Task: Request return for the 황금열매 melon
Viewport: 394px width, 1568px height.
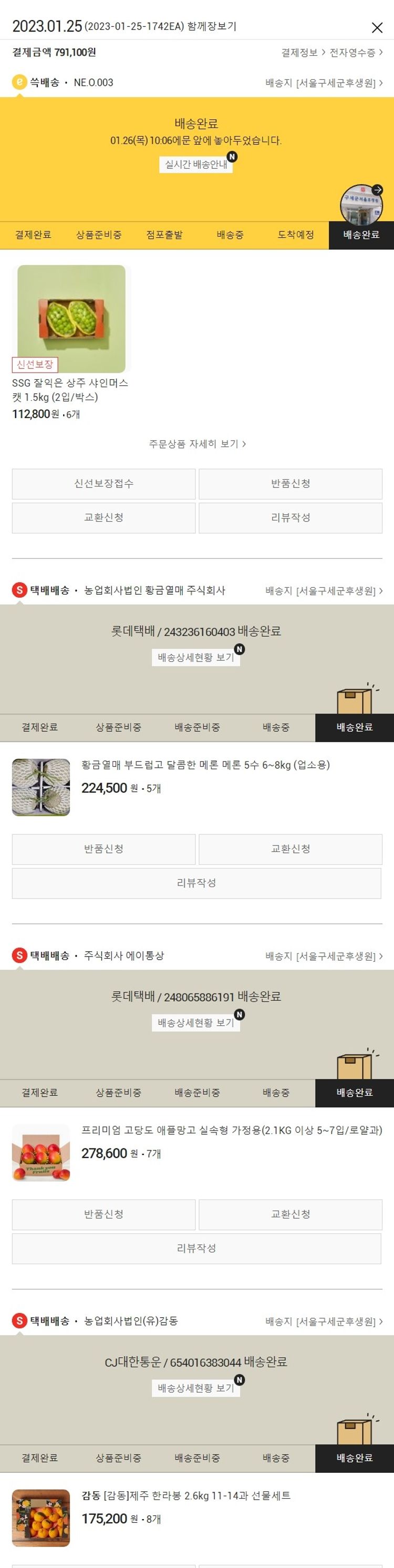Action: point(104,849)
